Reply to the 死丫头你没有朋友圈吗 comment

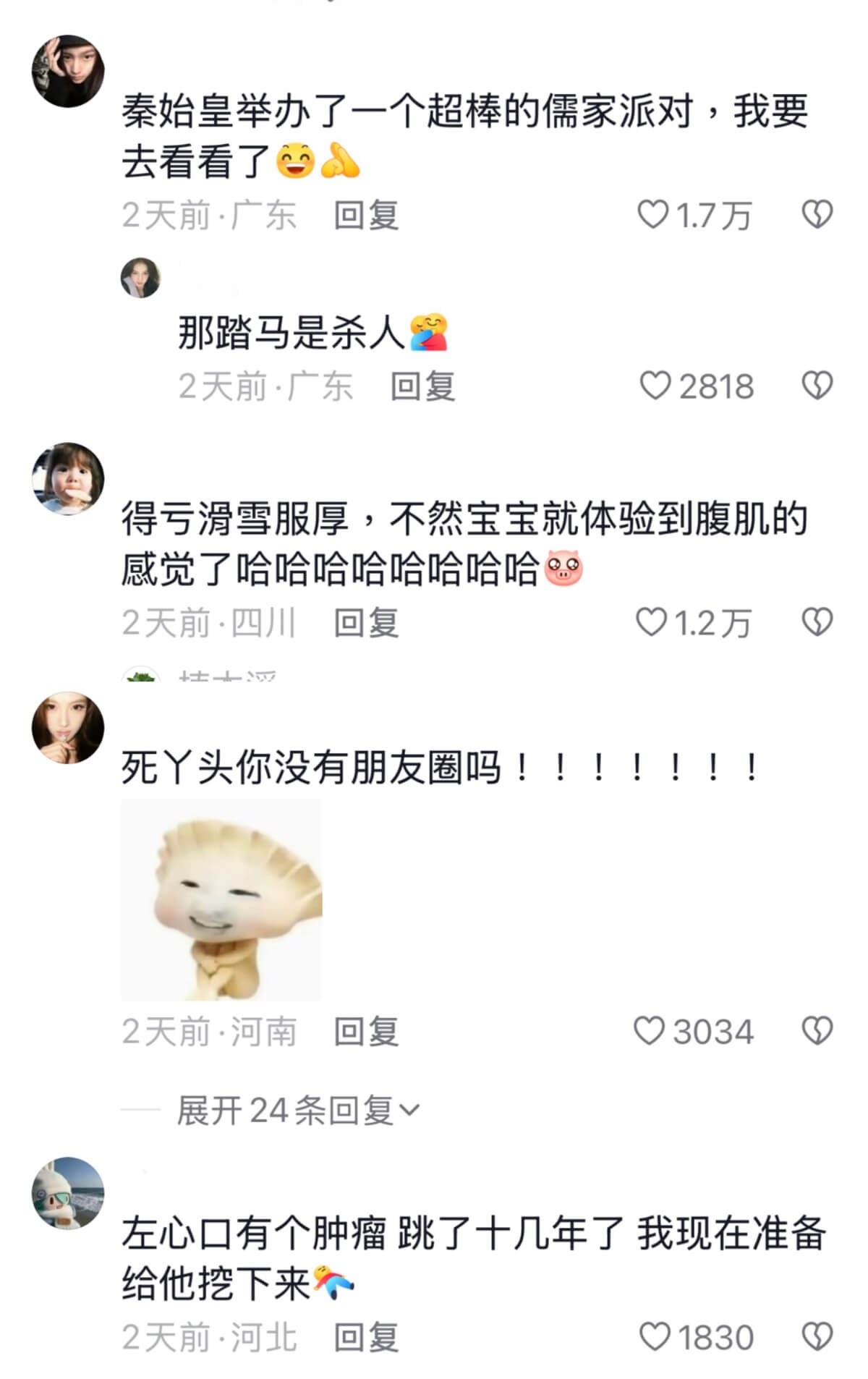pos(366,1031)
